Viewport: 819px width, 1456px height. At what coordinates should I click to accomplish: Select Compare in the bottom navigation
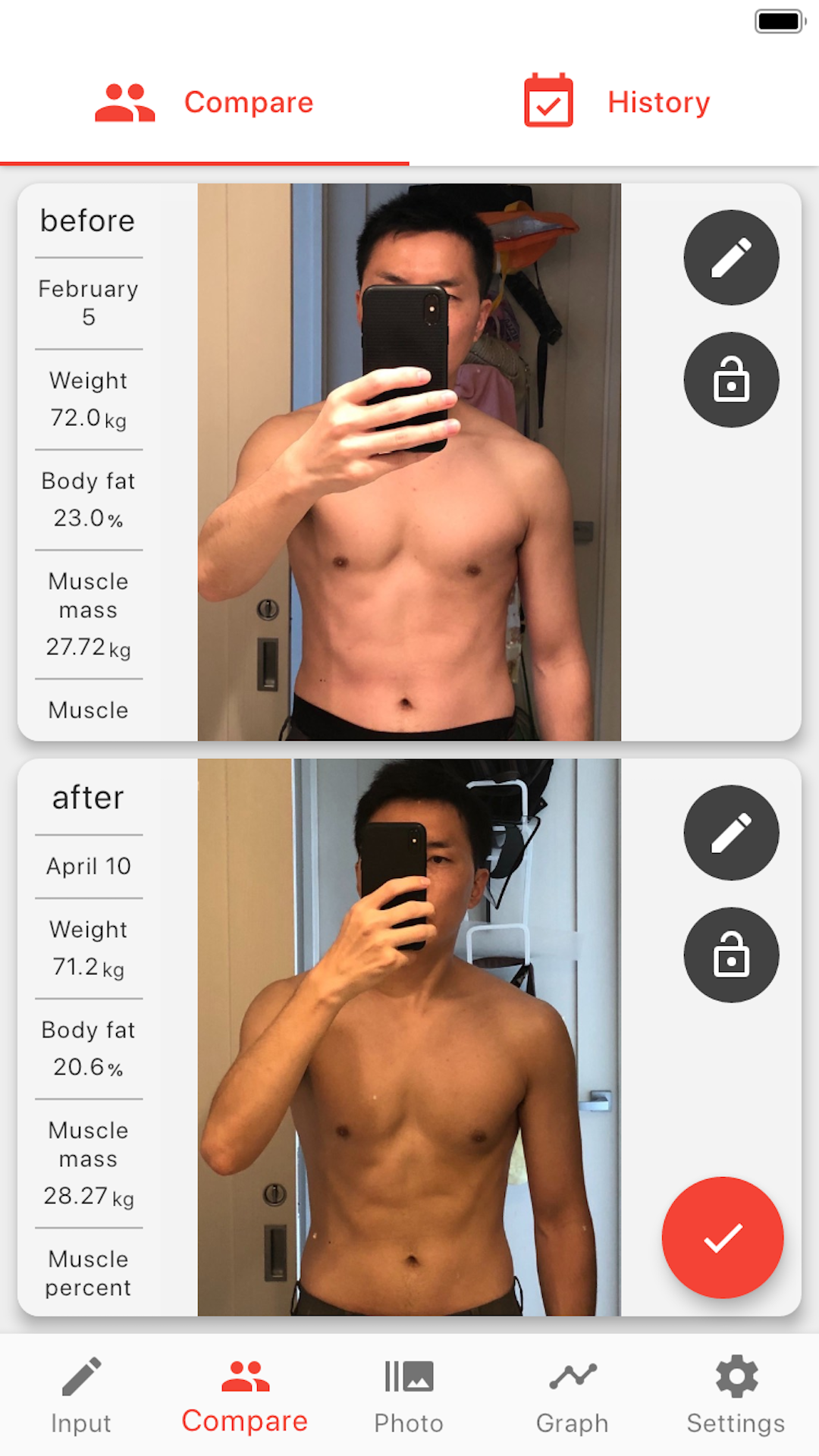tap(245, 1395)
